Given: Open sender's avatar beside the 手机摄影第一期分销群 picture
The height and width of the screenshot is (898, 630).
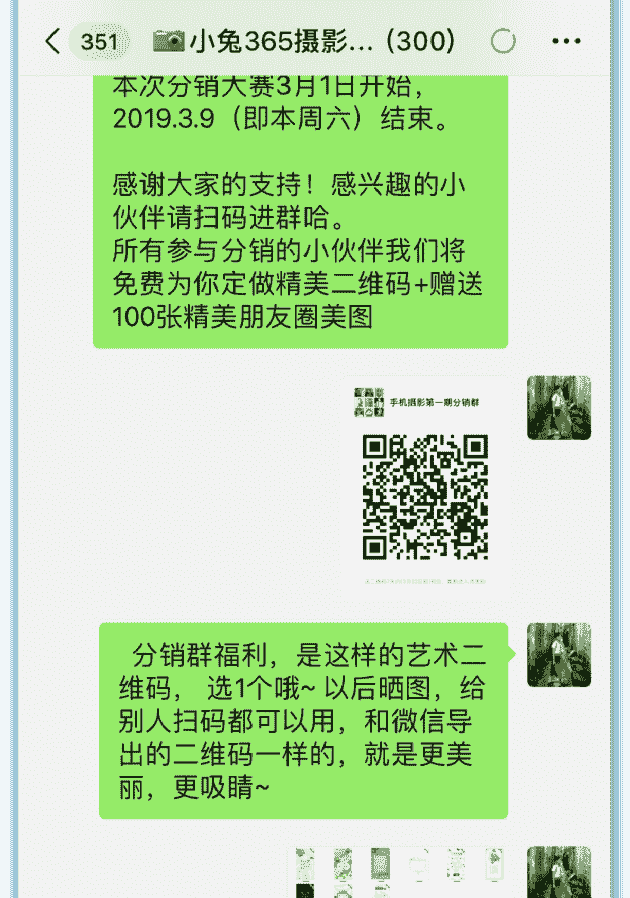Looking at the screenshot, I should coord(559,407).
